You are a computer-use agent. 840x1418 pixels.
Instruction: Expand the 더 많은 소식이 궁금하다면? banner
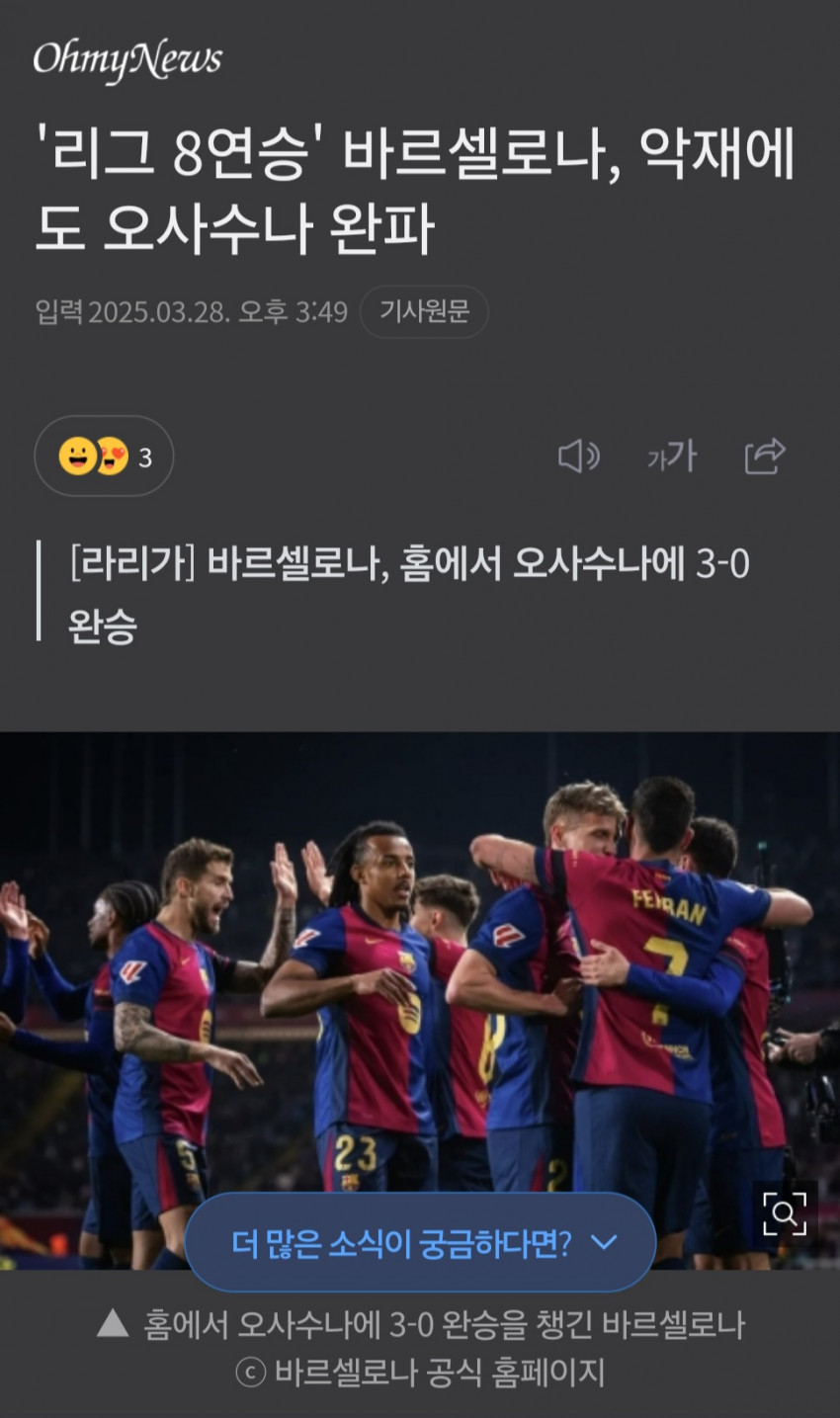(x=421, y=1242)
